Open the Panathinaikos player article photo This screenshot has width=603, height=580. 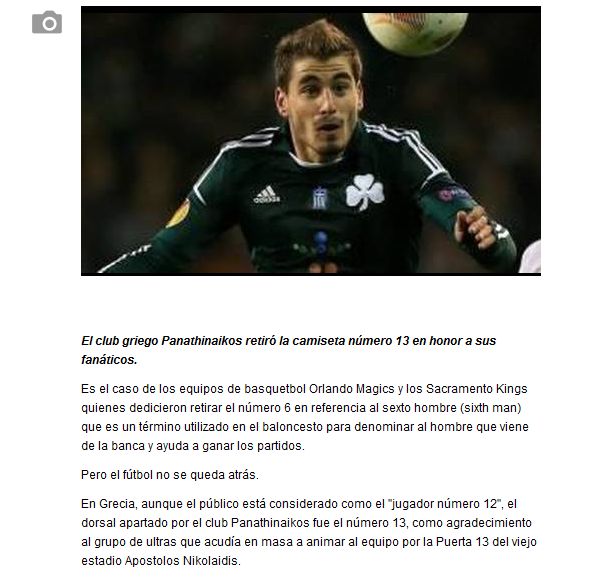coord(311,141)
